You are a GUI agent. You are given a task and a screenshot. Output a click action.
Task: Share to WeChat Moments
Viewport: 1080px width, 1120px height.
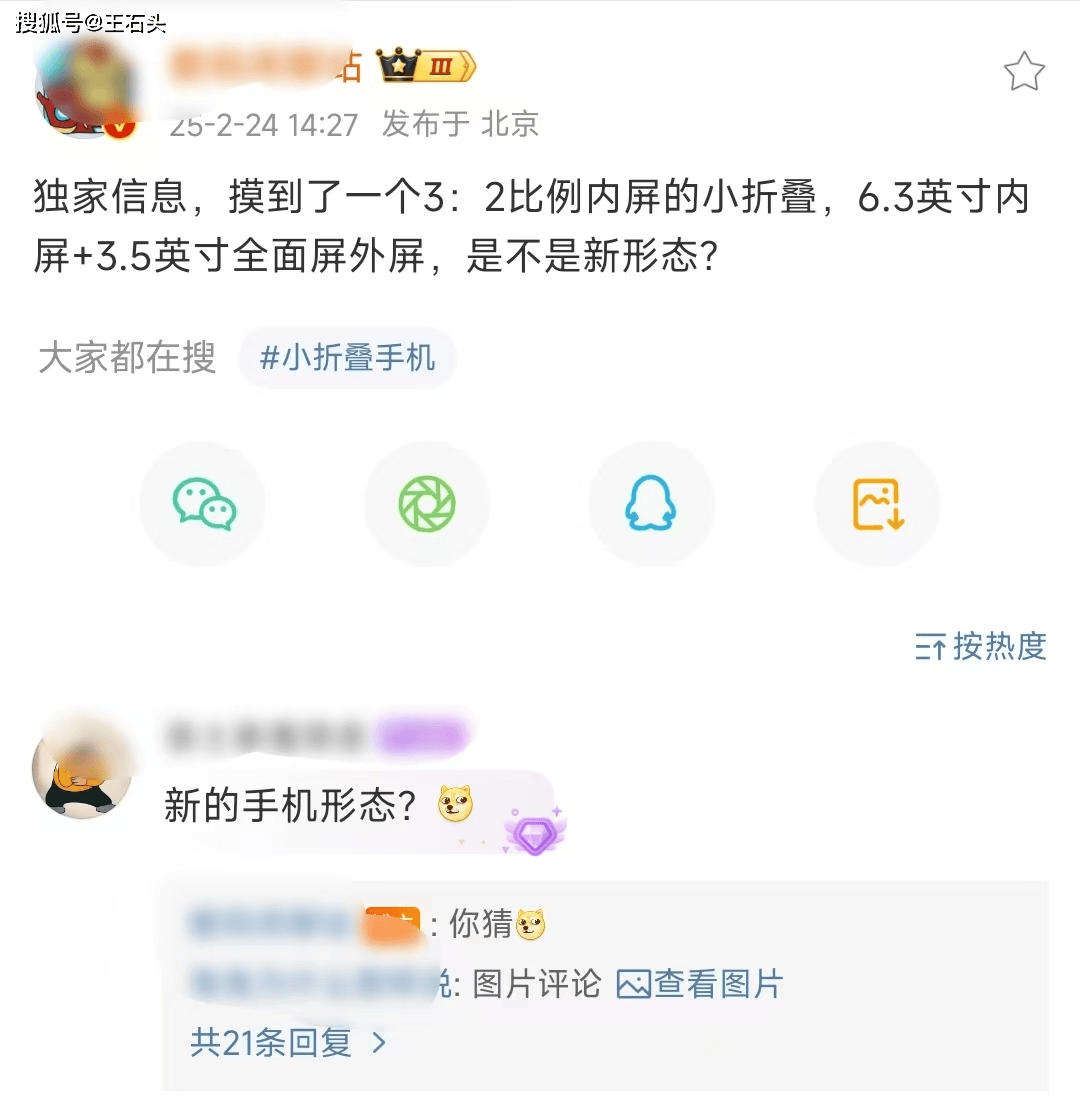427,504
